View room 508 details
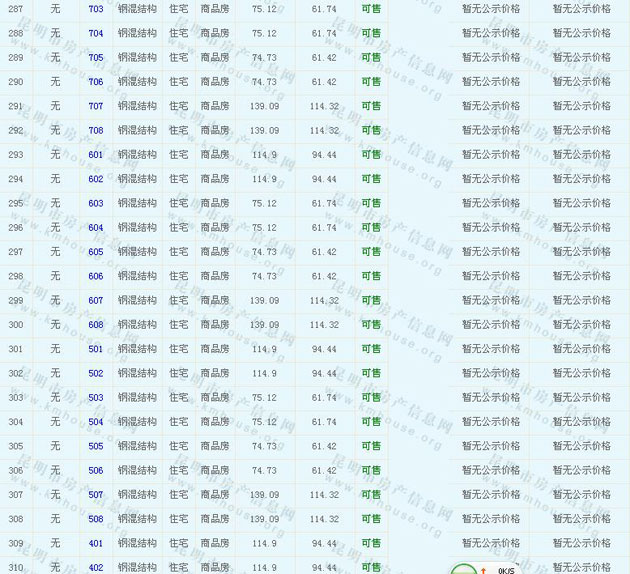The height and width of the screenshot is (574, 630). 96,519
